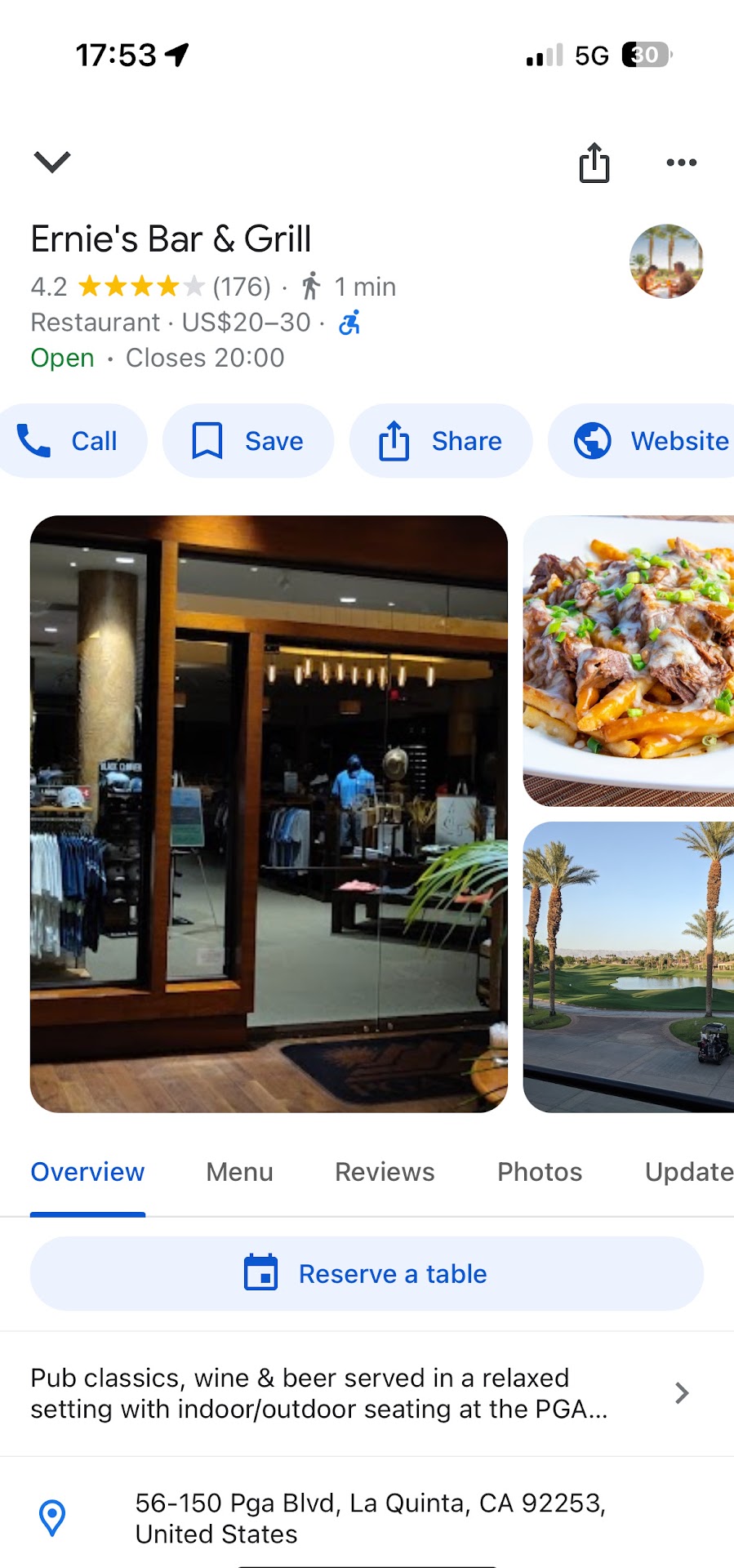Switch to the Menu tab
Image resolution: width=734 pixels, height=1568 pixels.
pyautogui.click(x=239, y=1172)
